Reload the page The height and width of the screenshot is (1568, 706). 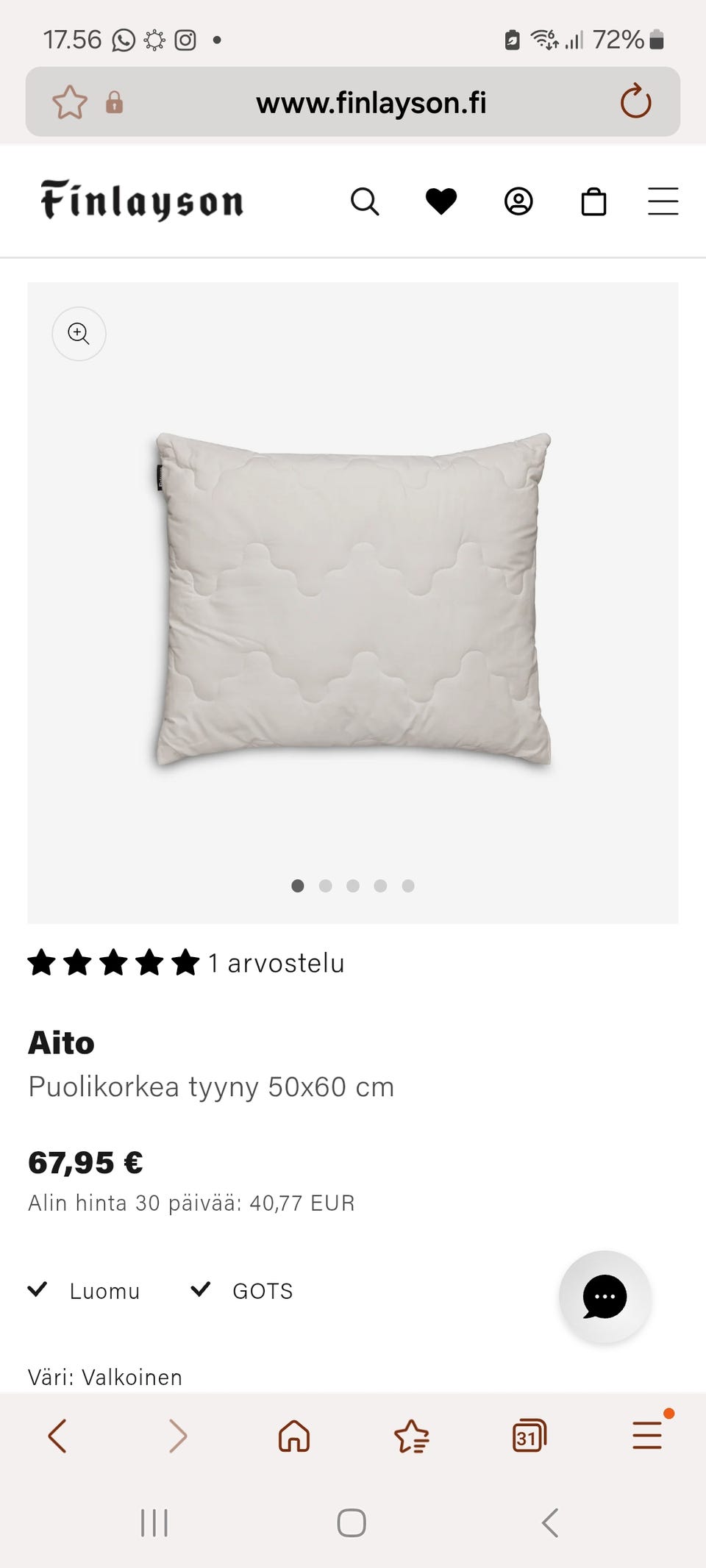pos(635,102)
